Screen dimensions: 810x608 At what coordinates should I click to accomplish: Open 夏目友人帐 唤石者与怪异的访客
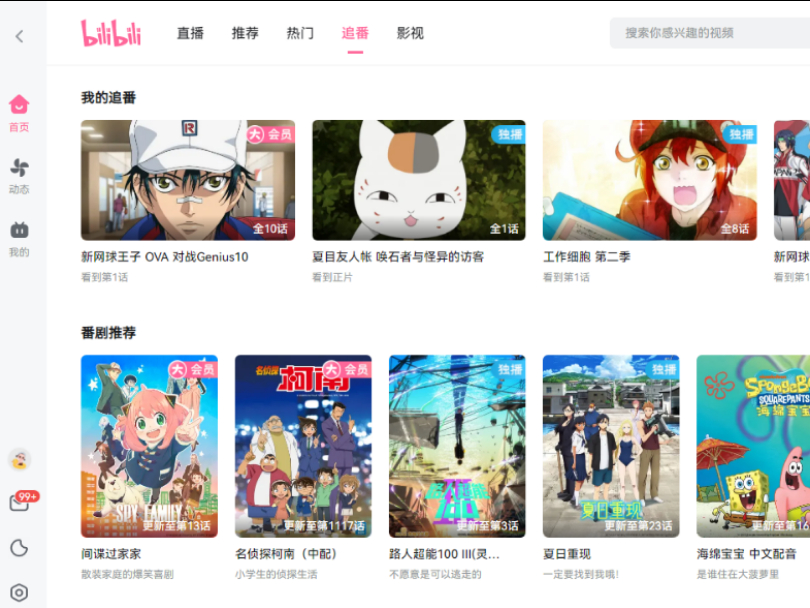419,180
